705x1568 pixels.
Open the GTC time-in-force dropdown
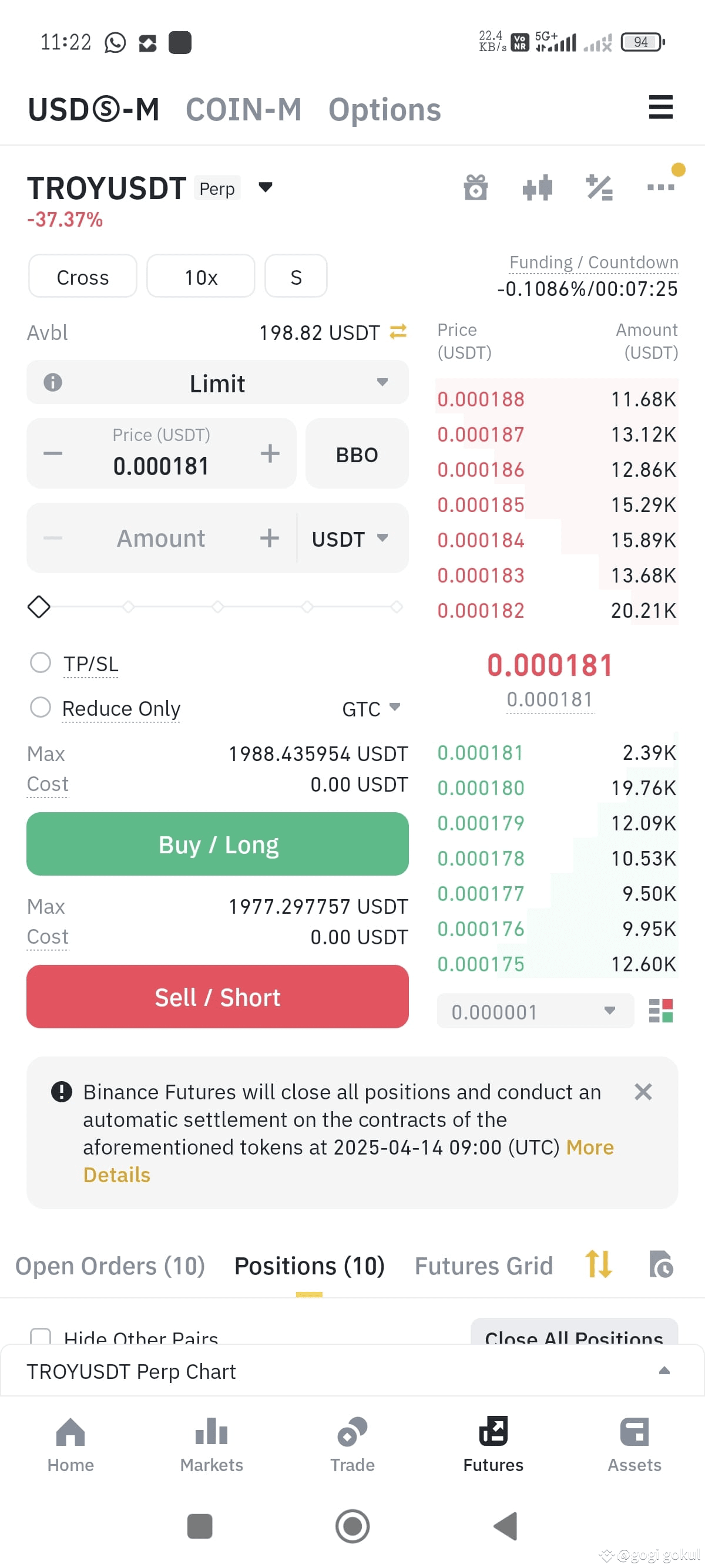(371, 708)
